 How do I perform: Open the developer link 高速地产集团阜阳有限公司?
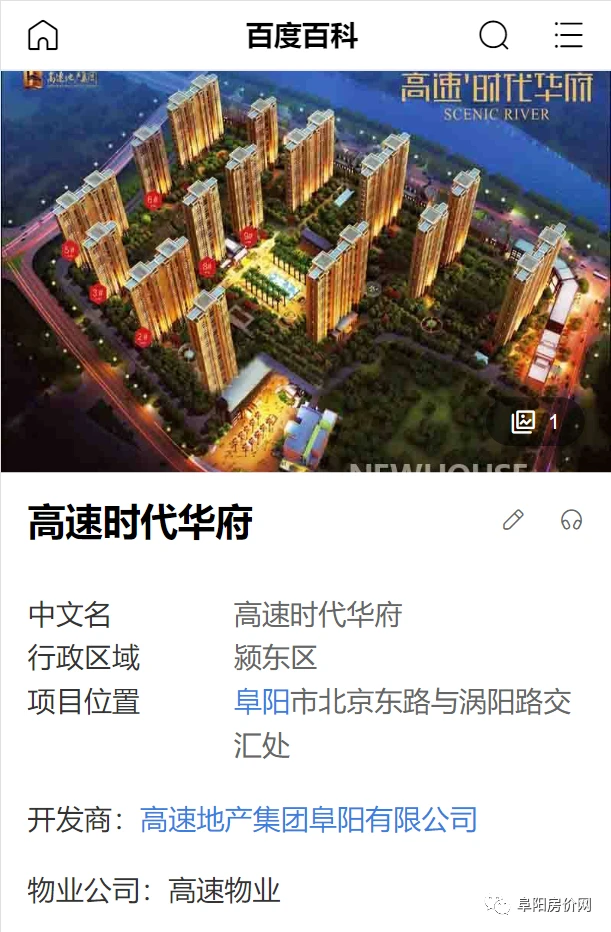[308, 820]
